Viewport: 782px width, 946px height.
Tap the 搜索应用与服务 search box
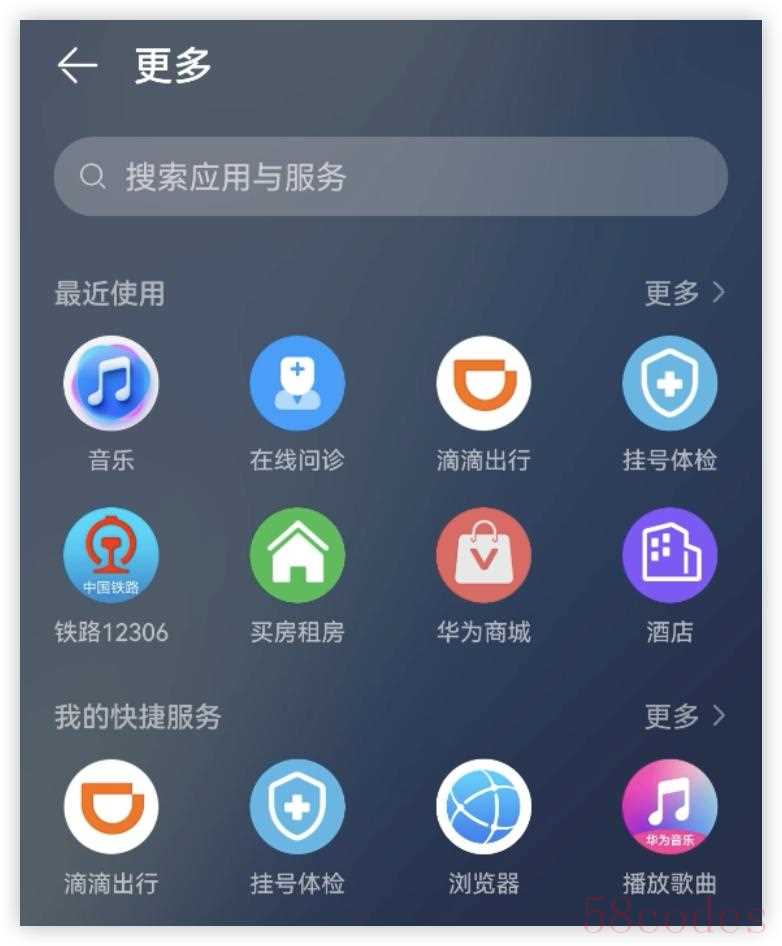coord(390,177)
